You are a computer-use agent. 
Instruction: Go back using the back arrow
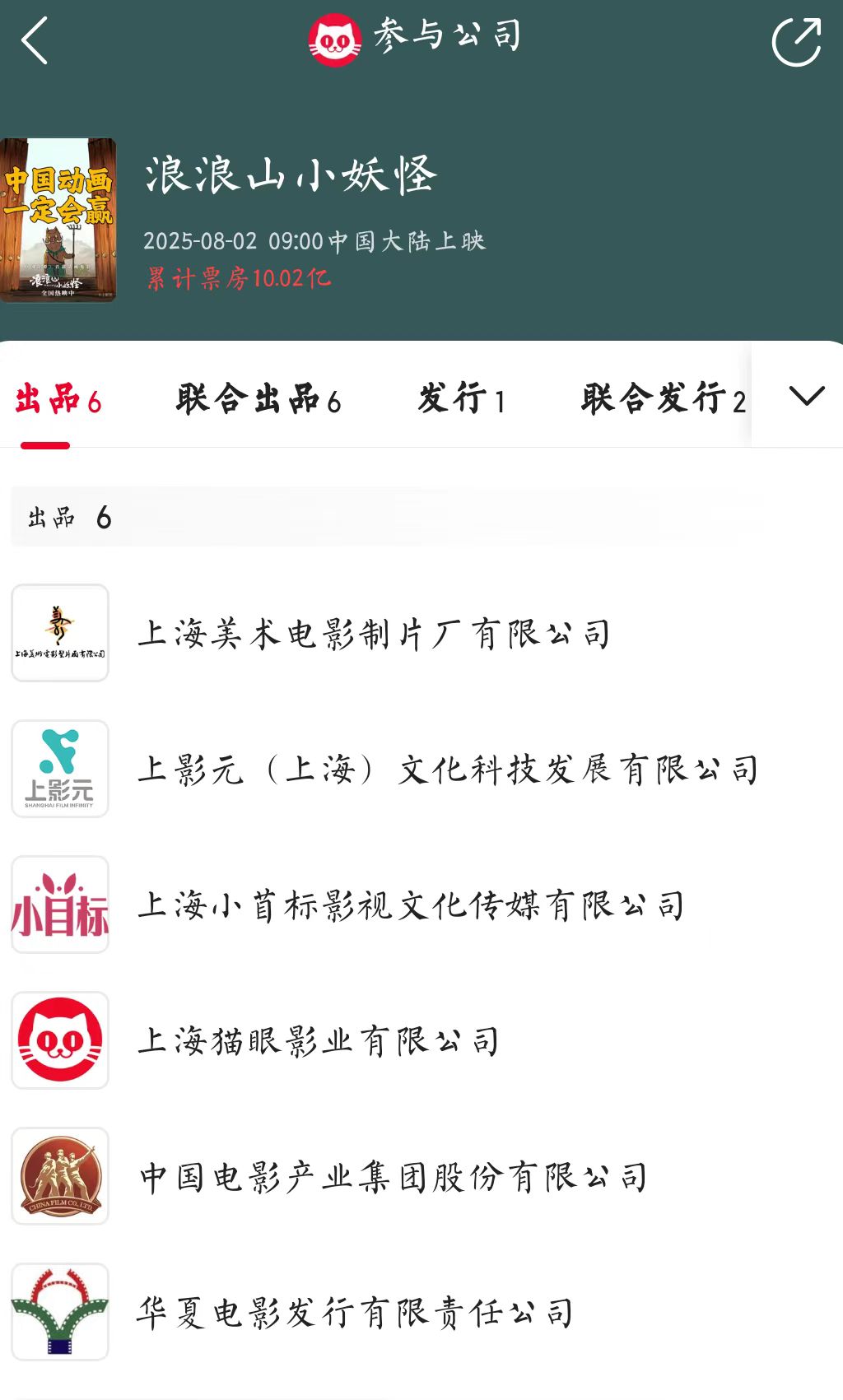[35, 40]
